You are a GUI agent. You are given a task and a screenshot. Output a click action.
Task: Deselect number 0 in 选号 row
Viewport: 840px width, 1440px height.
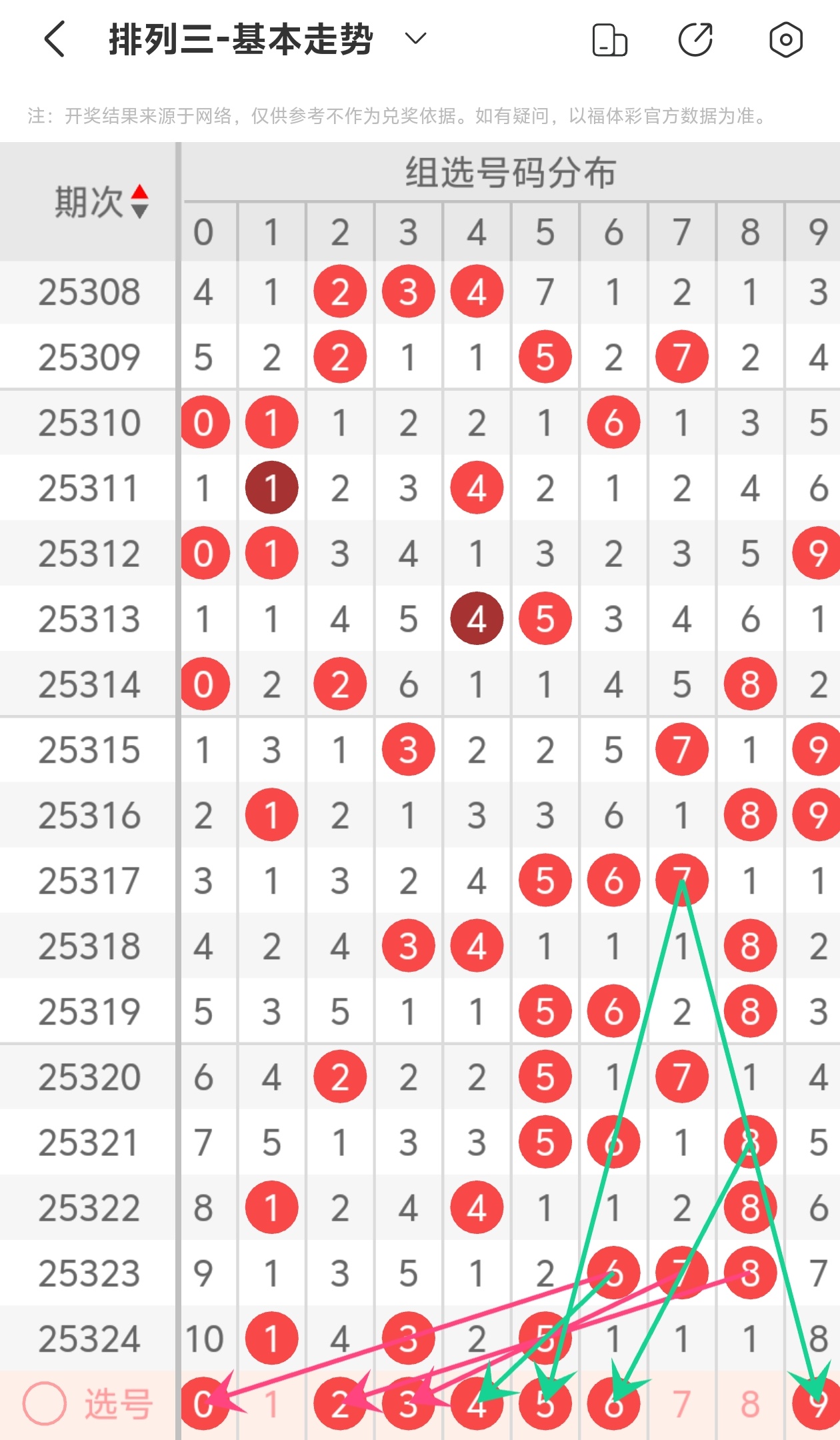pyautogui.click(x=203, y=1404)
